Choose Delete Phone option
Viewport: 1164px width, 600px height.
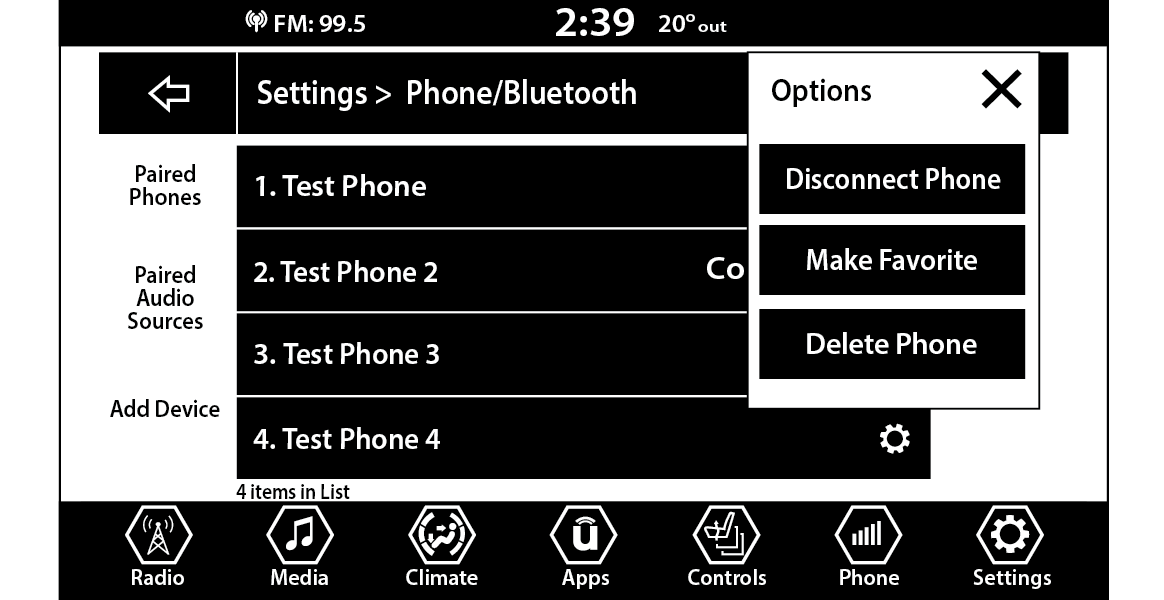point(892,344)
